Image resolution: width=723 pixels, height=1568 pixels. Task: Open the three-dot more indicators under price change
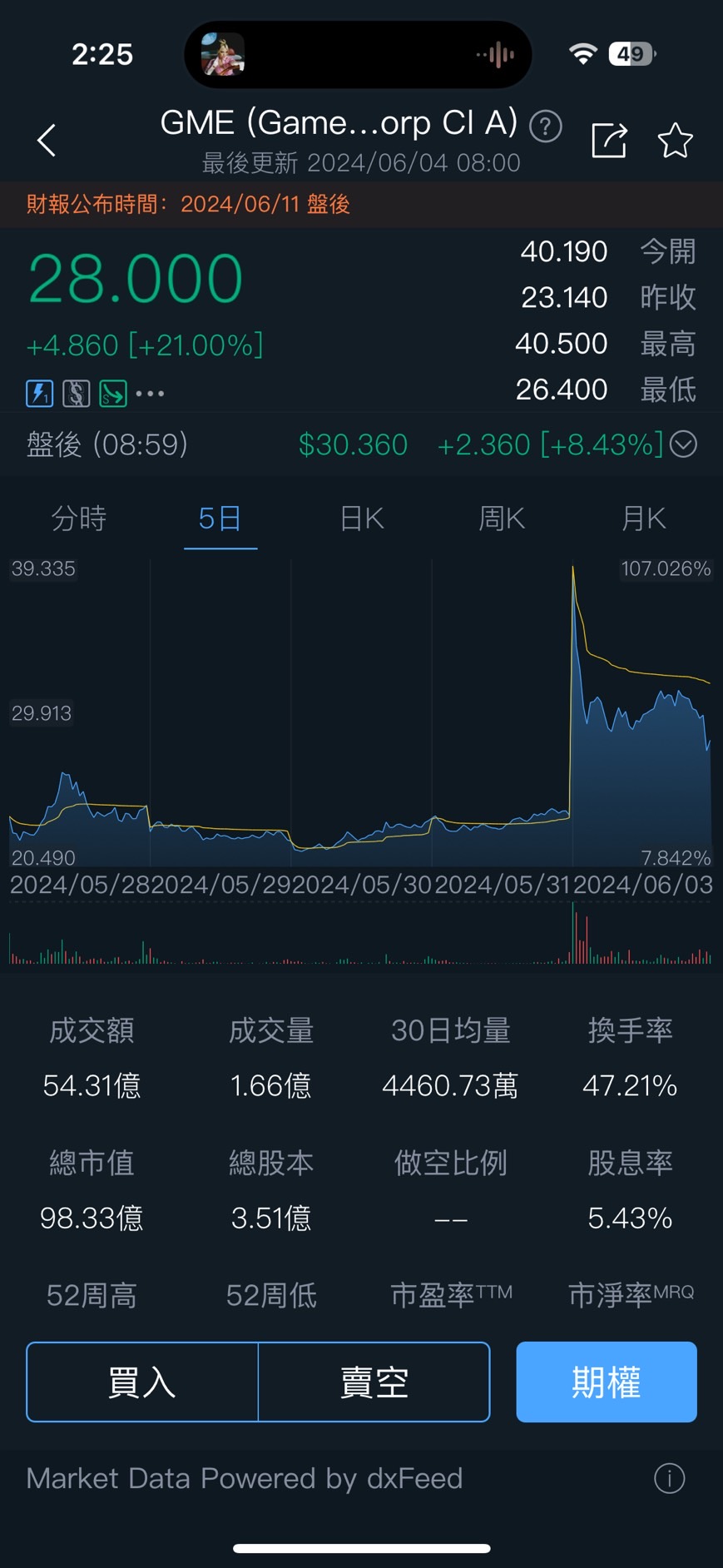click(x=150, y=393)
